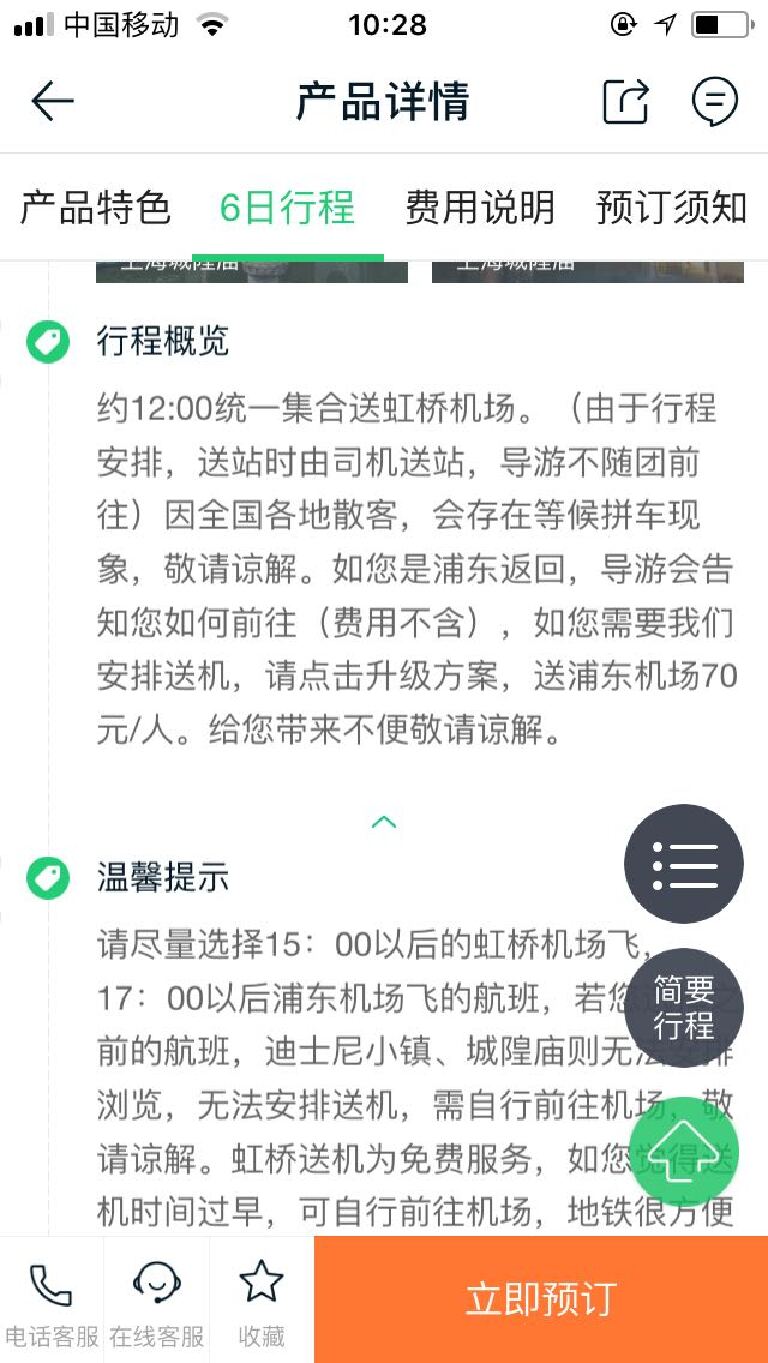Go back using the arrow icon
Screen dimensions: 768x1363
[52, 101]
